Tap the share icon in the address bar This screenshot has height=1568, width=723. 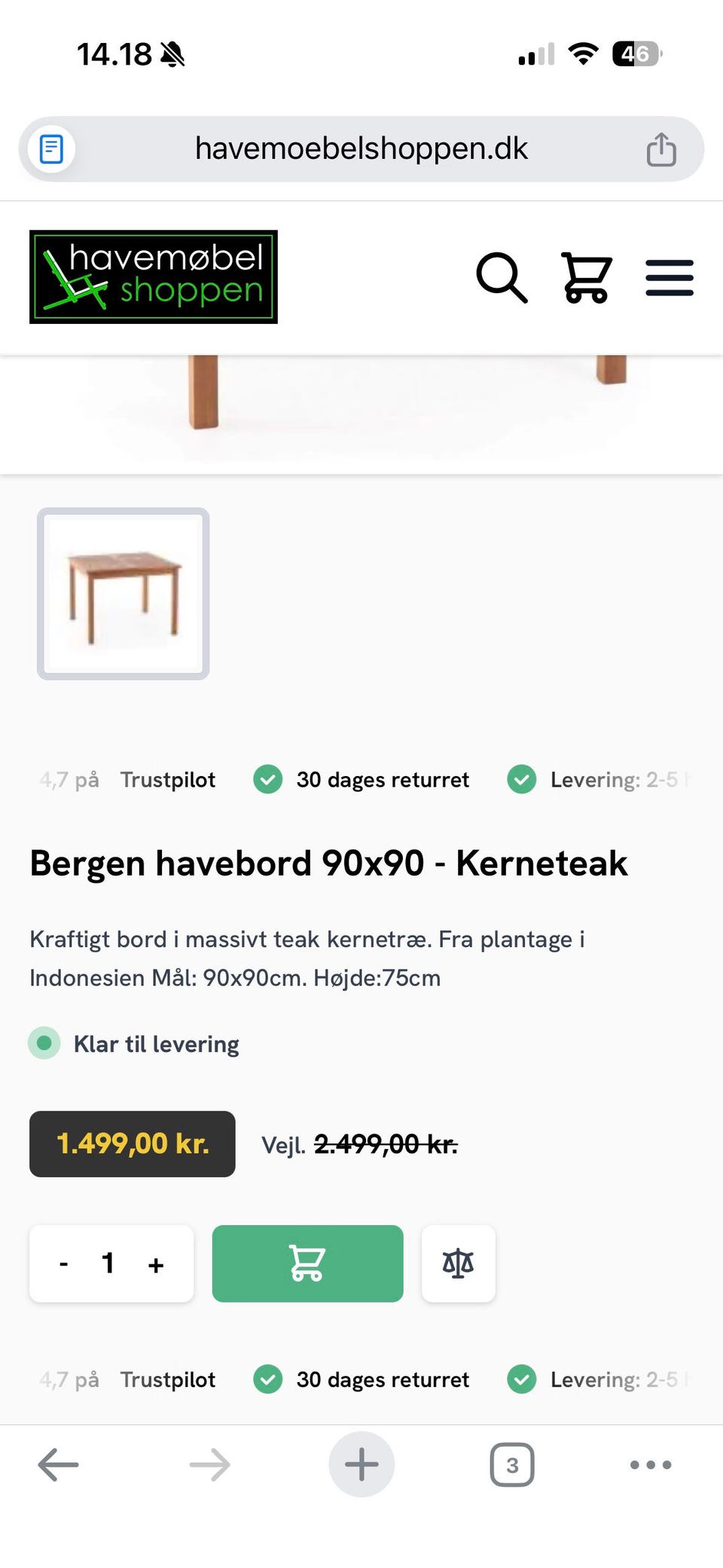[661, 148]
